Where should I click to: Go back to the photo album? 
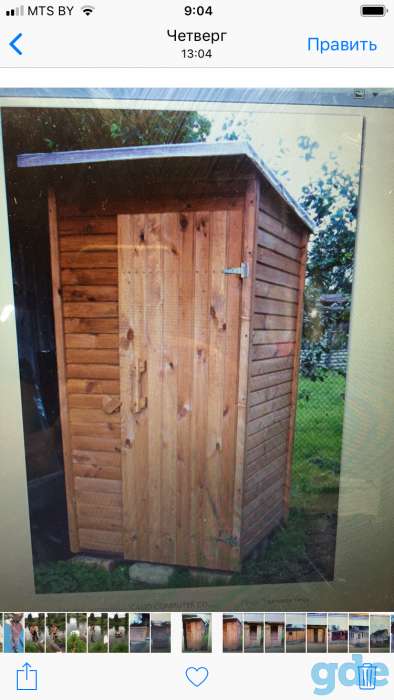(16, 45)
